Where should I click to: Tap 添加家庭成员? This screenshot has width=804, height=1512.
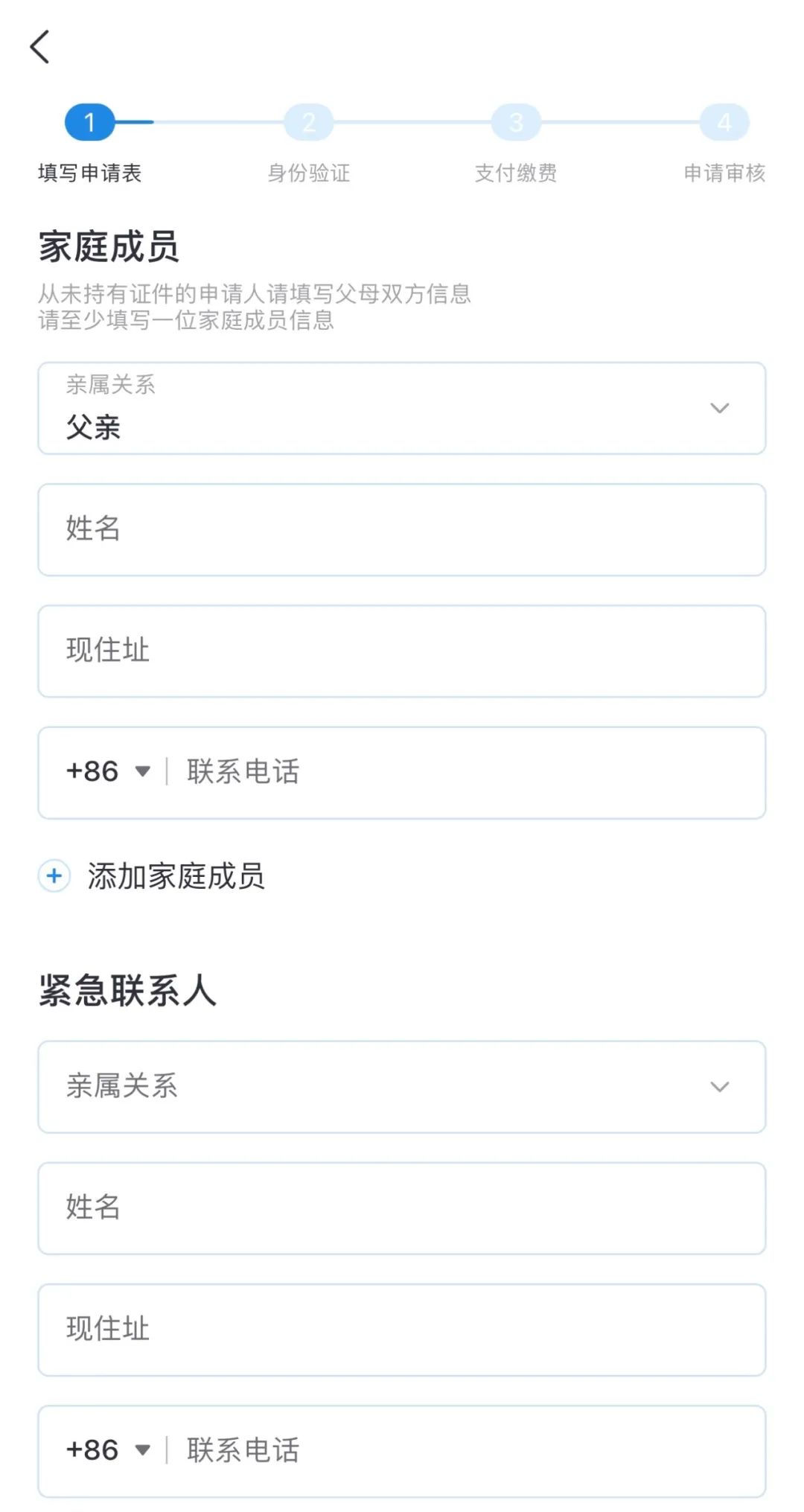tap(152, 876)
